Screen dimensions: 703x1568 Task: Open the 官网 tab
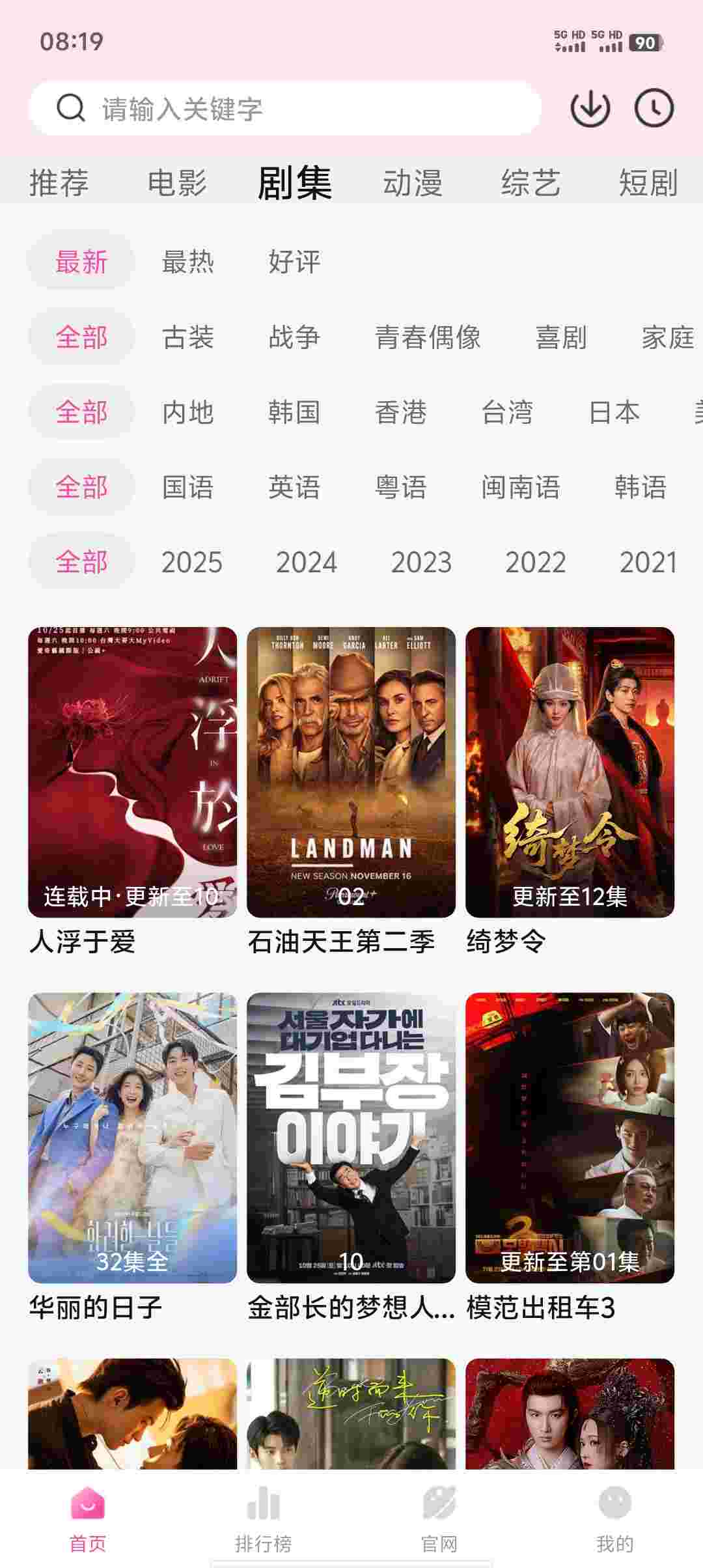point(439,1519)
